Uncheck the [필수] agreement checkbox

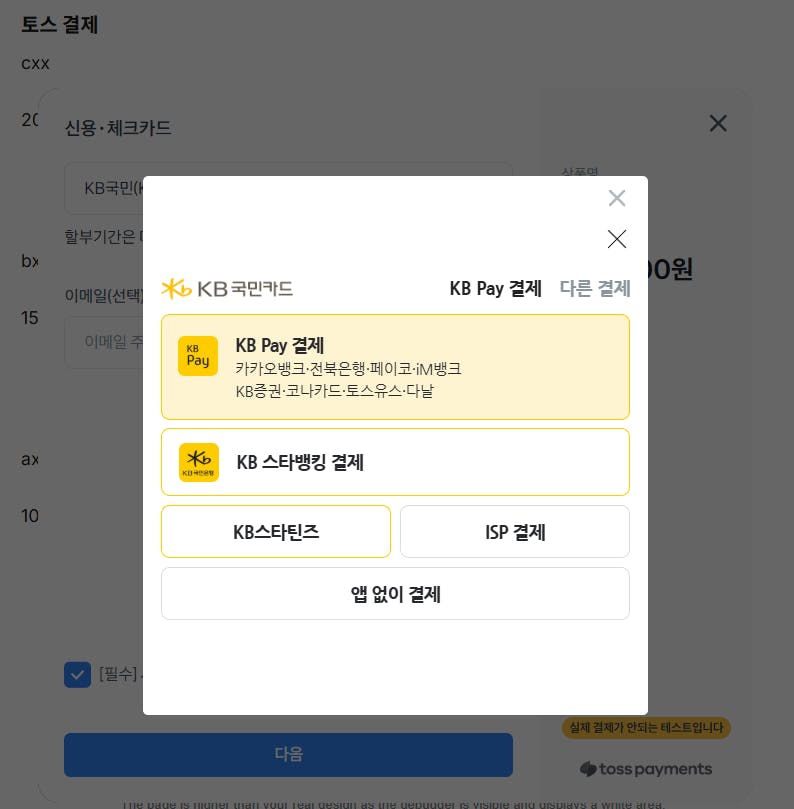(x=77, y=674)
